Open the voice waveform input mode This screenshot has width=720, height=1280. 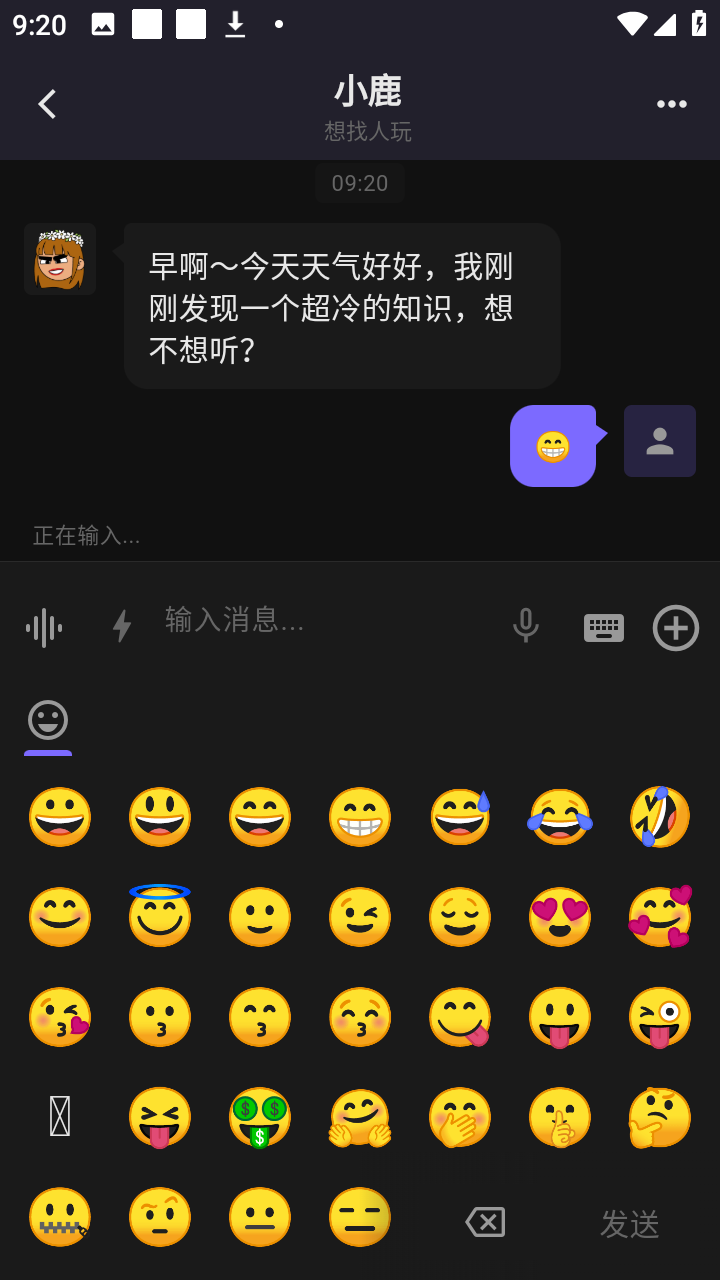point(43,627)
